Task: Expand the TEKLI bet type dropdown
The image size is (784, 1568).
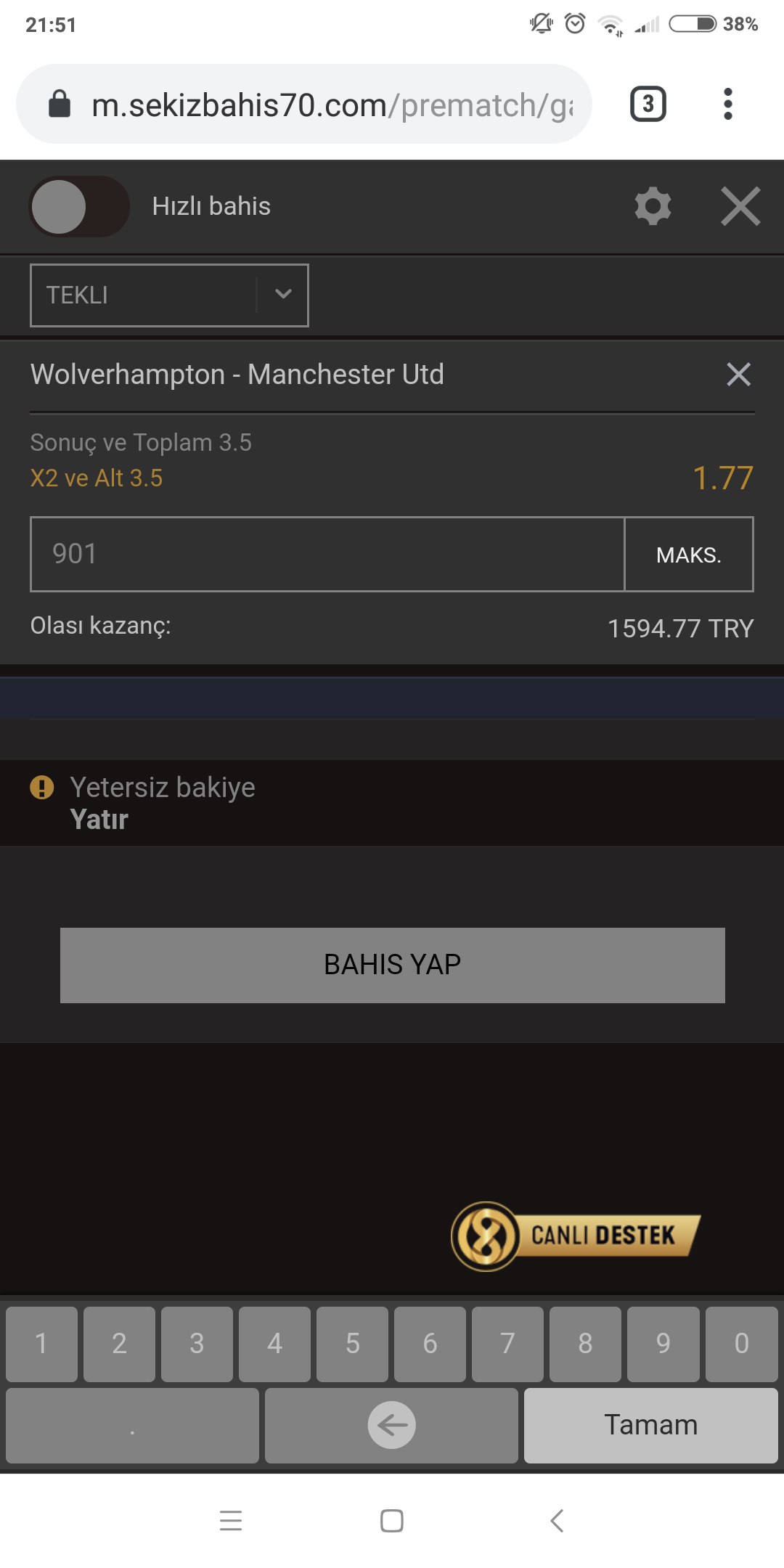Action: pos(169,295)
